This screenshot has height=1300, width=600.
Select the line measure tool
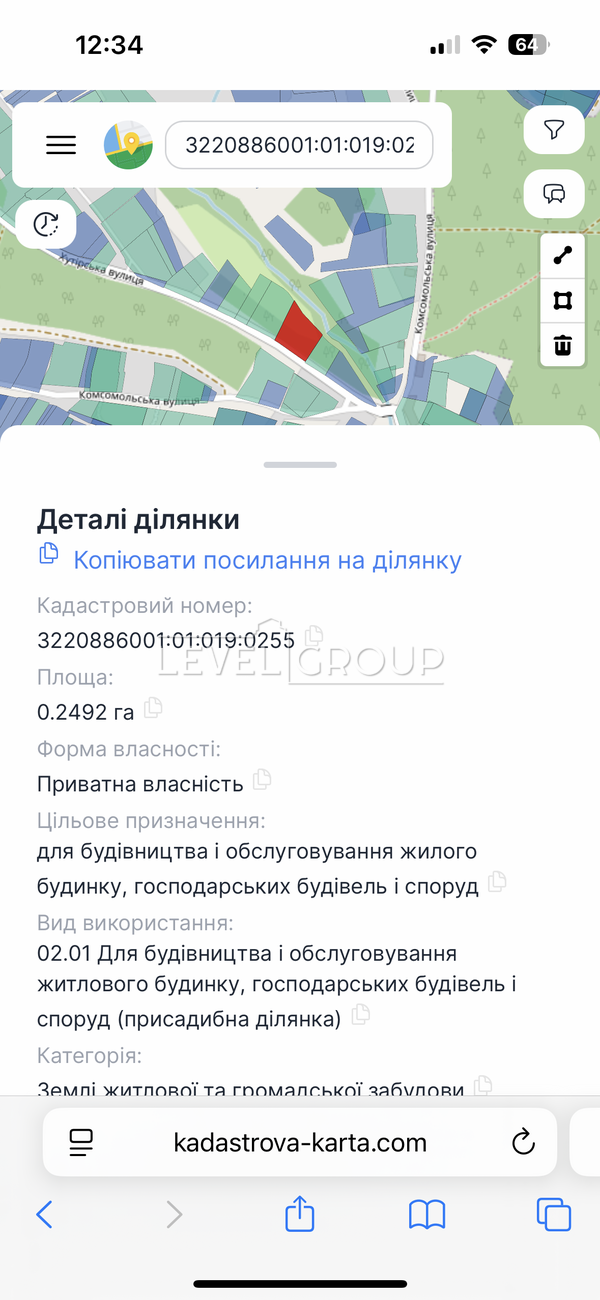coord(563,256)
